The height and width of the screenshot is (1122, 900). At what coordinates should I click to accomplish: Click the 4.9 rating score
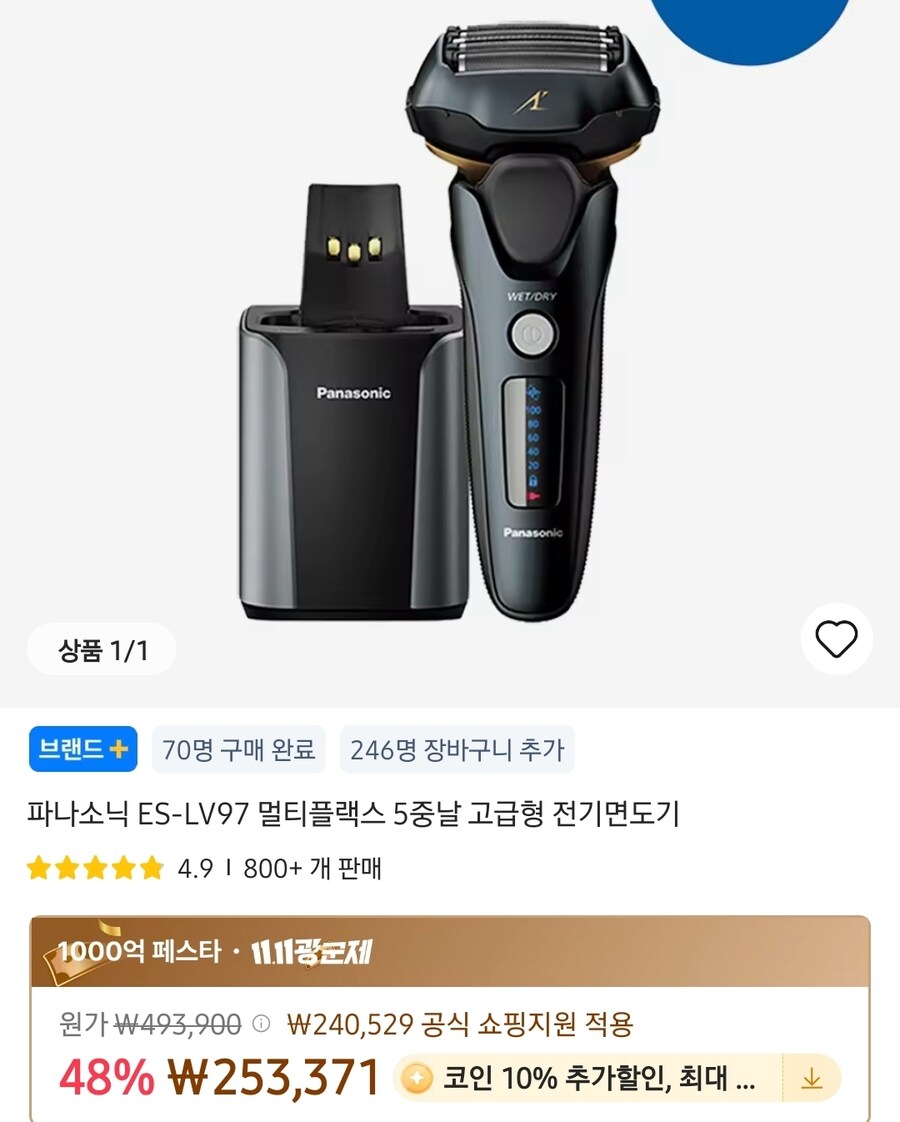point(197,866)
